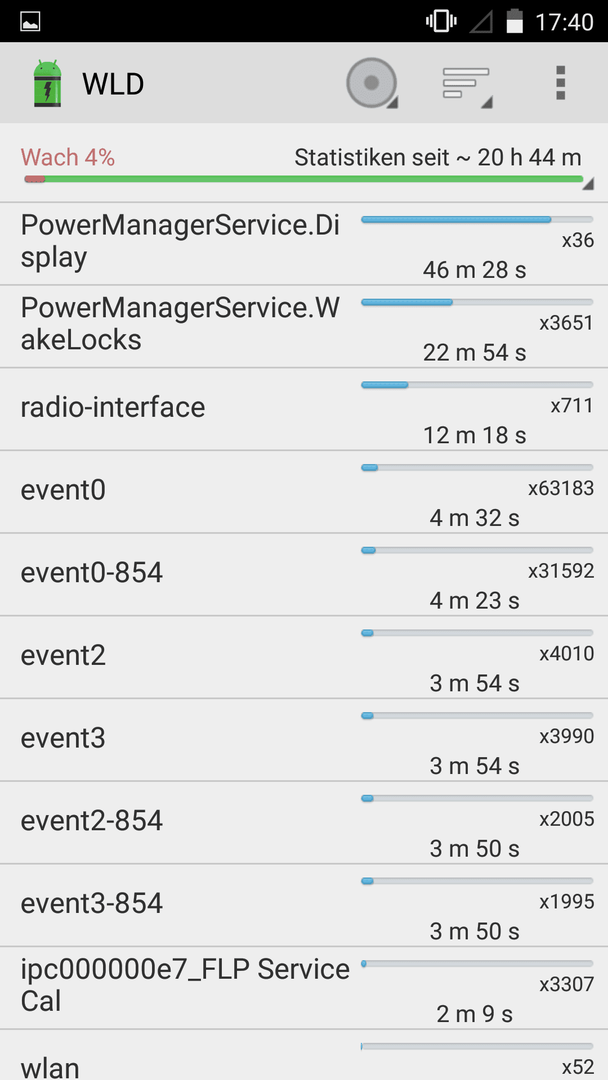
Task: Open the event2 wakelock row
Action: [304, 657]
